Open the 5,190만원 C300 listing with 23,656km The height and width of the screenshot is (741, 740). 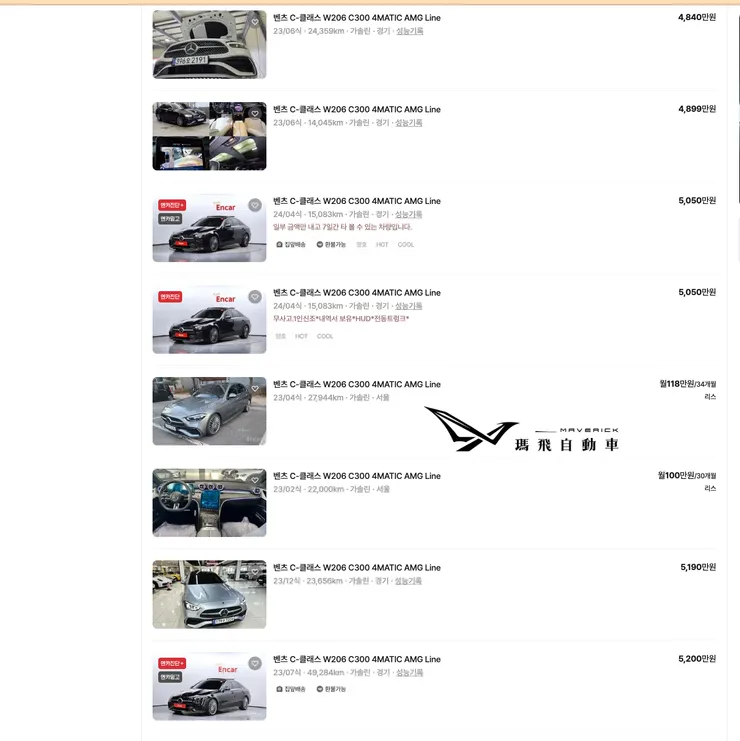coord(356,568)
